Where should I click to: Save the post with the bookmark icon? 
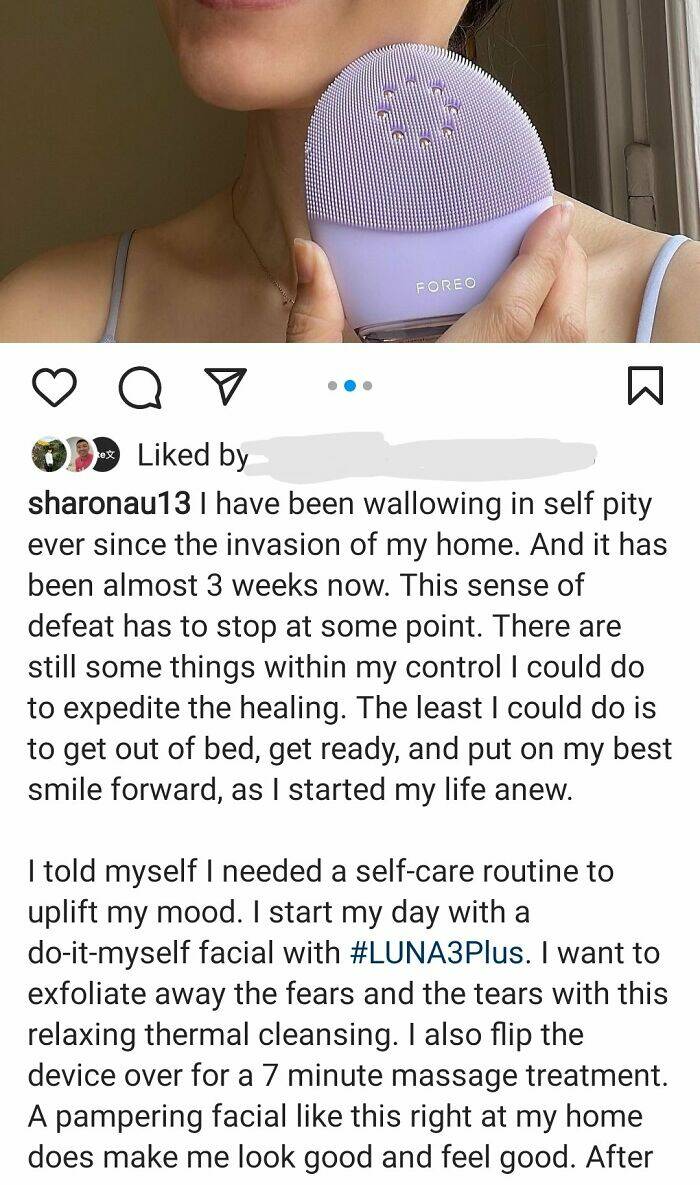[645, 387]
